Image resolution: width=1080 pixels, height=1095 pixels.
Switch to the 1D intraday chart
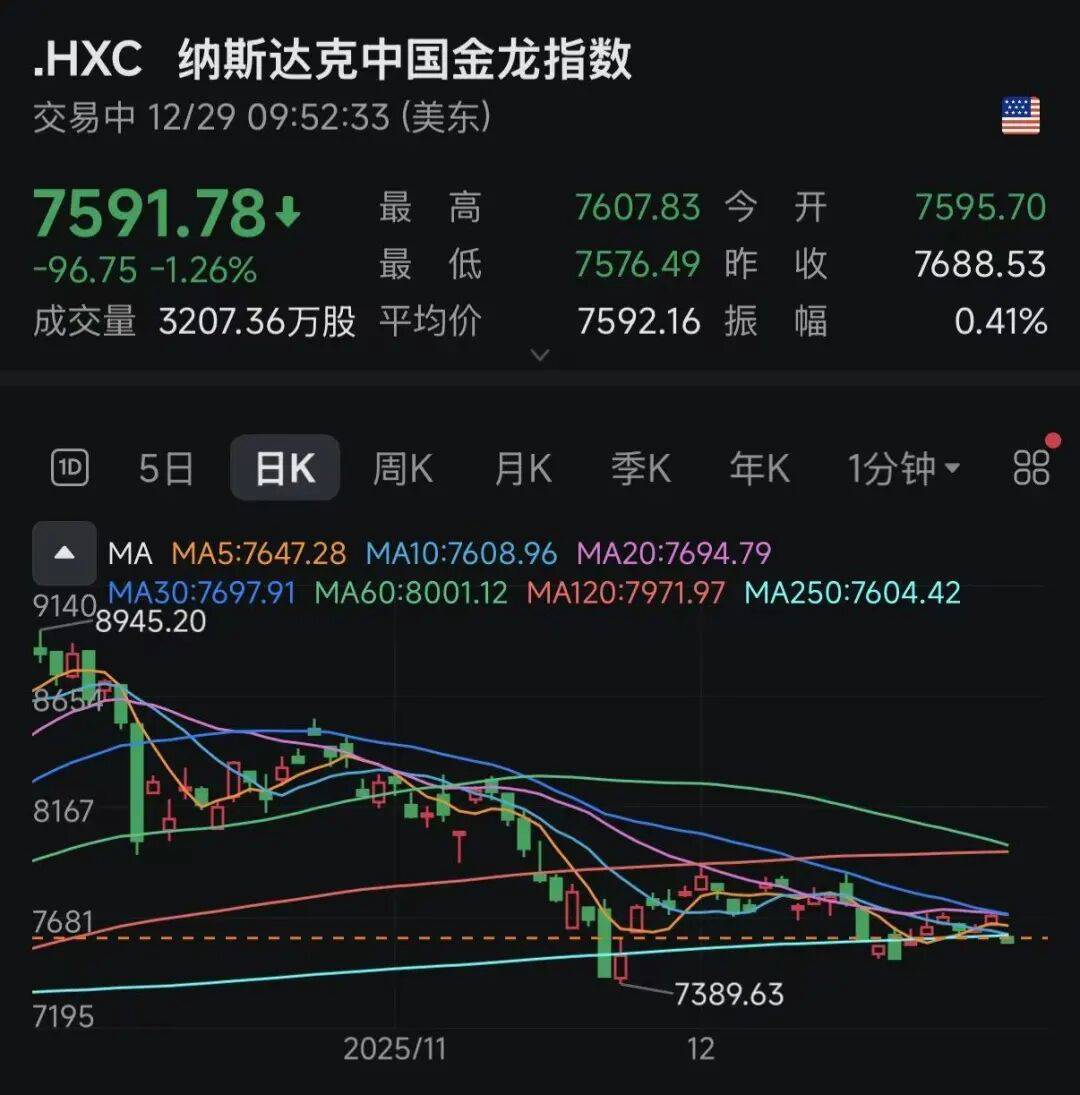[71, 467]
